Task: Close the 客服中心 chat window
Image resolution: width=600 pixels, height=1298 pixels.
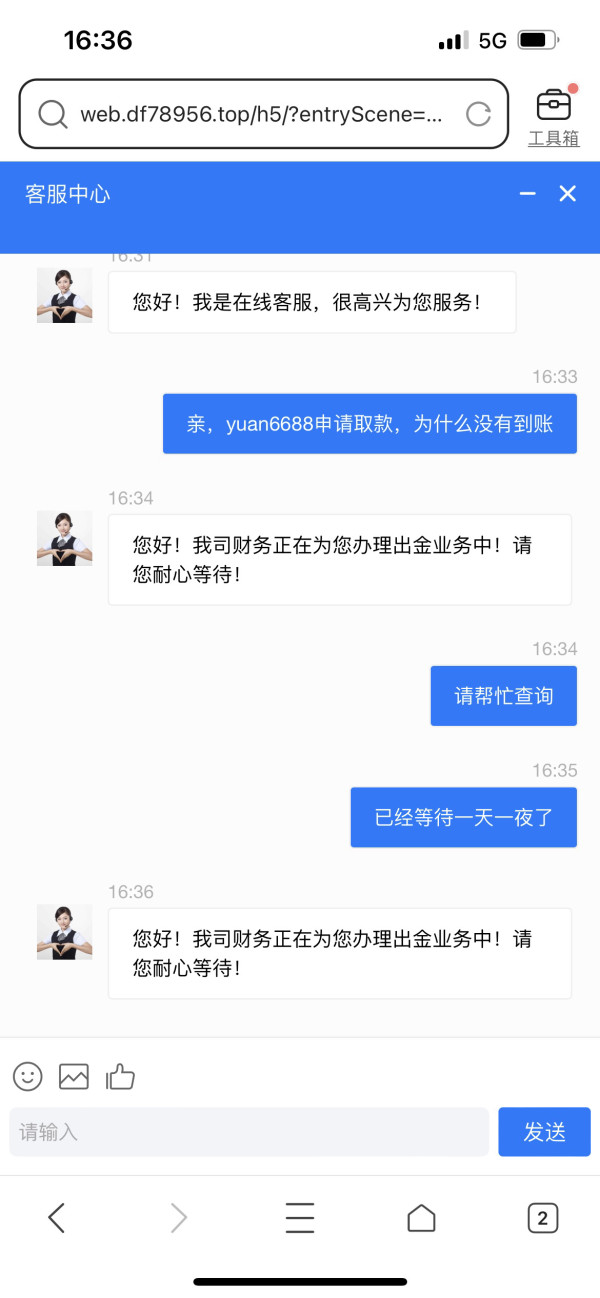Action: point(568,194)
